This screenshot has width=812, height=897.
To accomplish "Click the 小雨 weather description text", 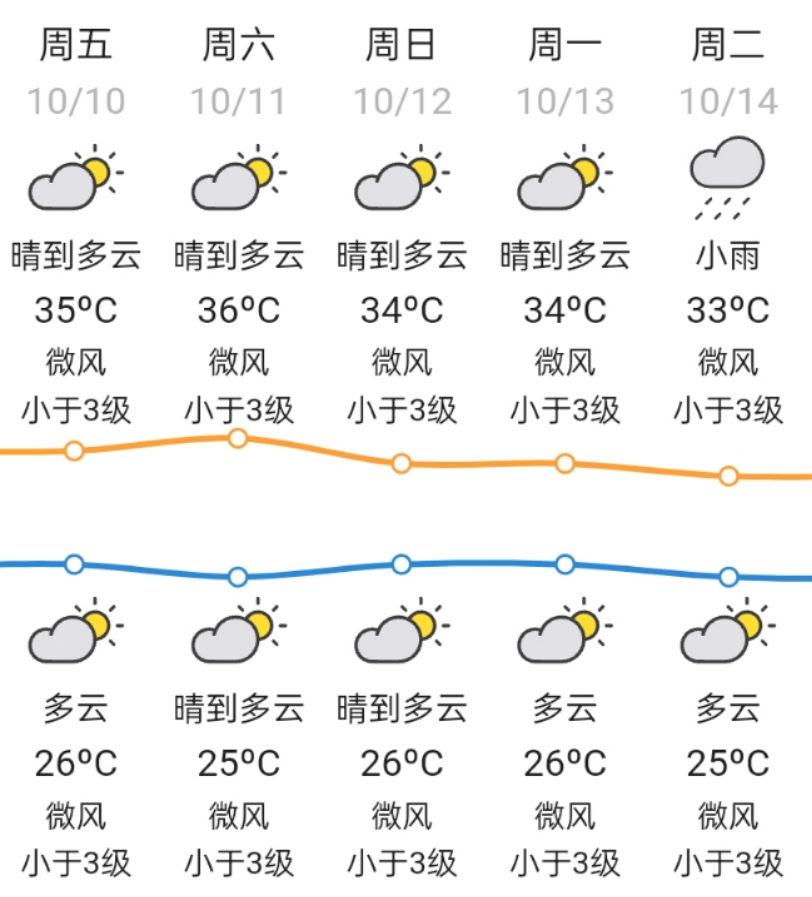I will pos(727,255).
